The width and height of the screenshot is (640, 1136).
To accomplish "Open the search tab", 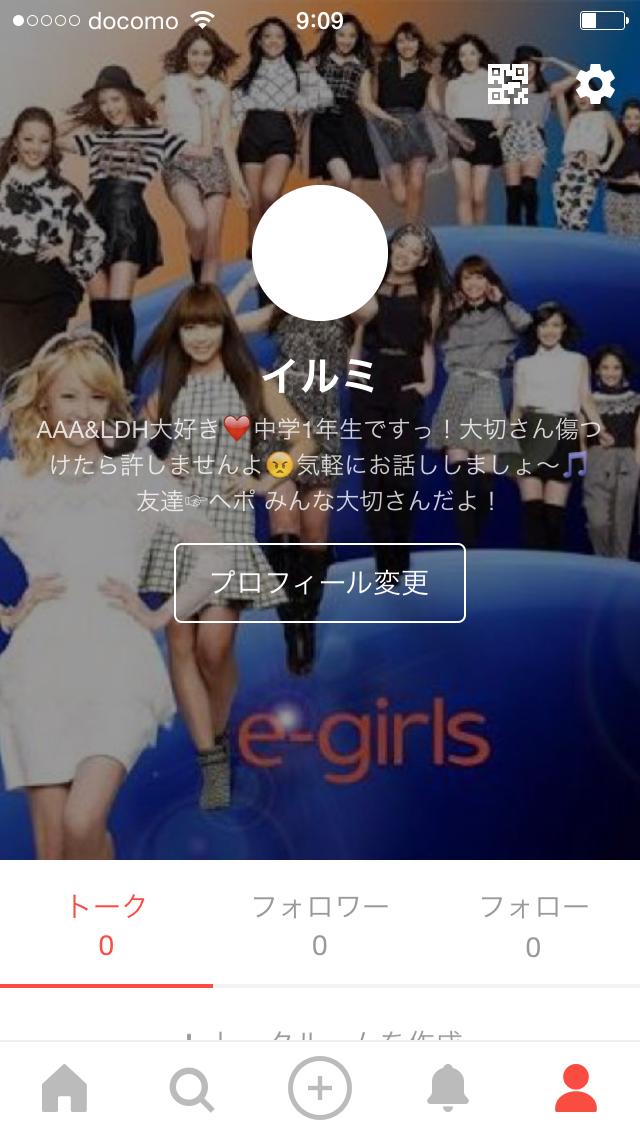I will 191,1088.
